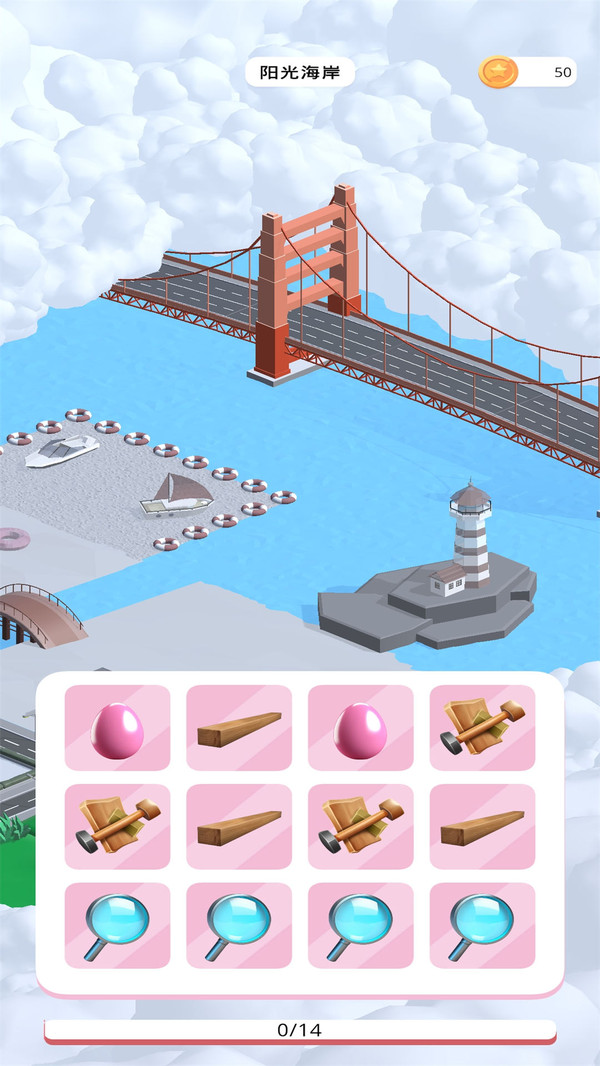Select the magnifying glass tile below the hammer flanked by planks
Viewport: 600px width, 1066px height.
pyautogui.click(x=361, y=925)
